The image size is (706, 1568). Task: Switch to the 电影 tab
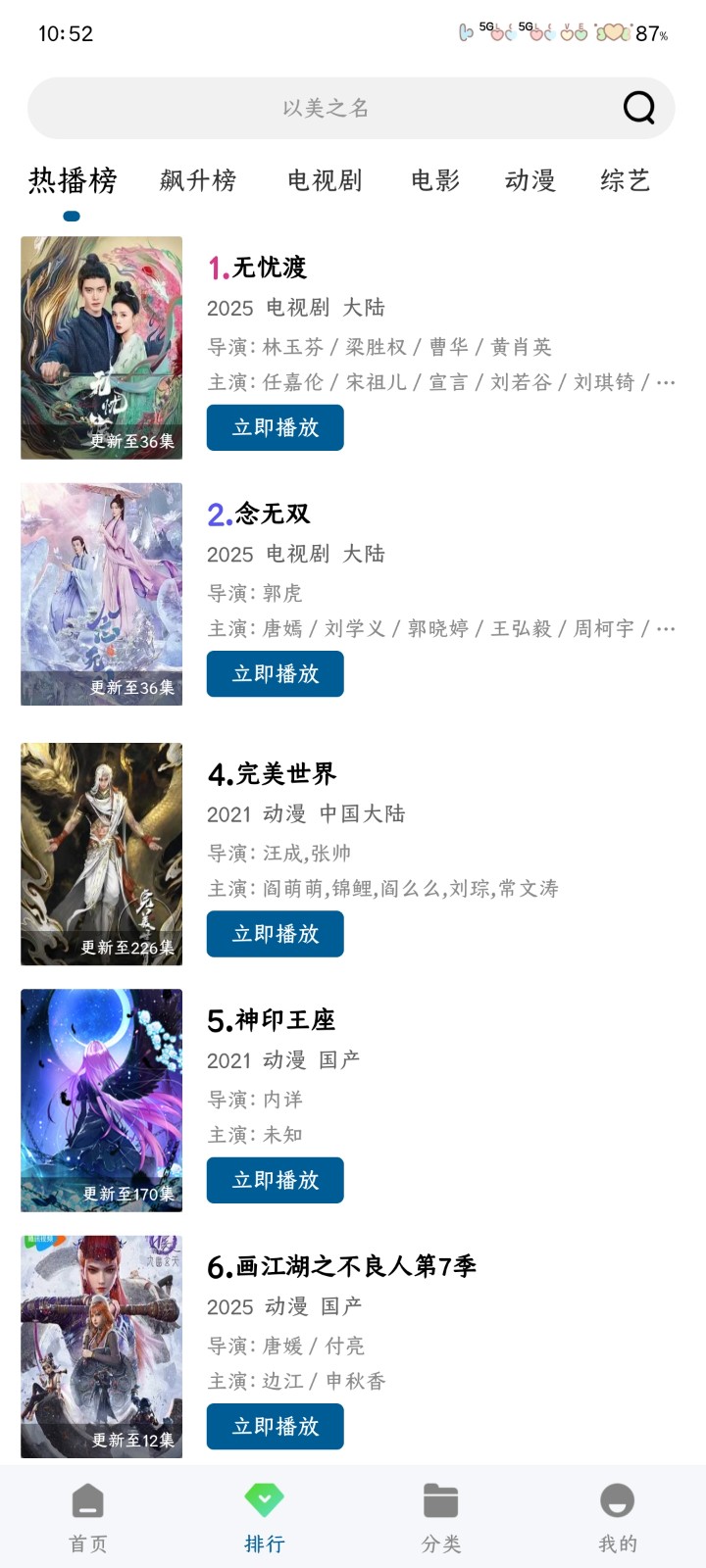click(x=432, y=180)
